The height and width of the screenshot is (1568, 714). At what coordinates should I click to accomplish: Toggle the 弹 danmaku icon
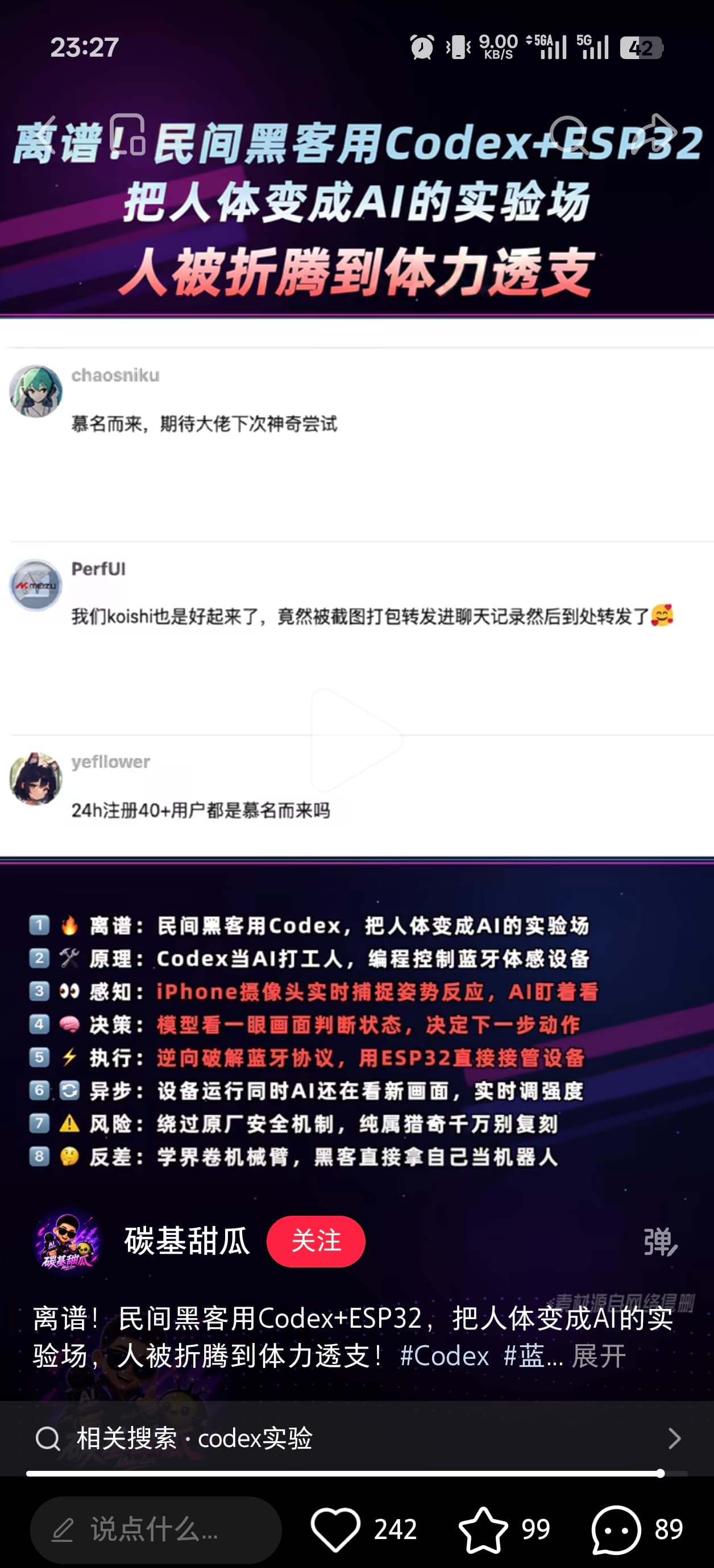661,1242
